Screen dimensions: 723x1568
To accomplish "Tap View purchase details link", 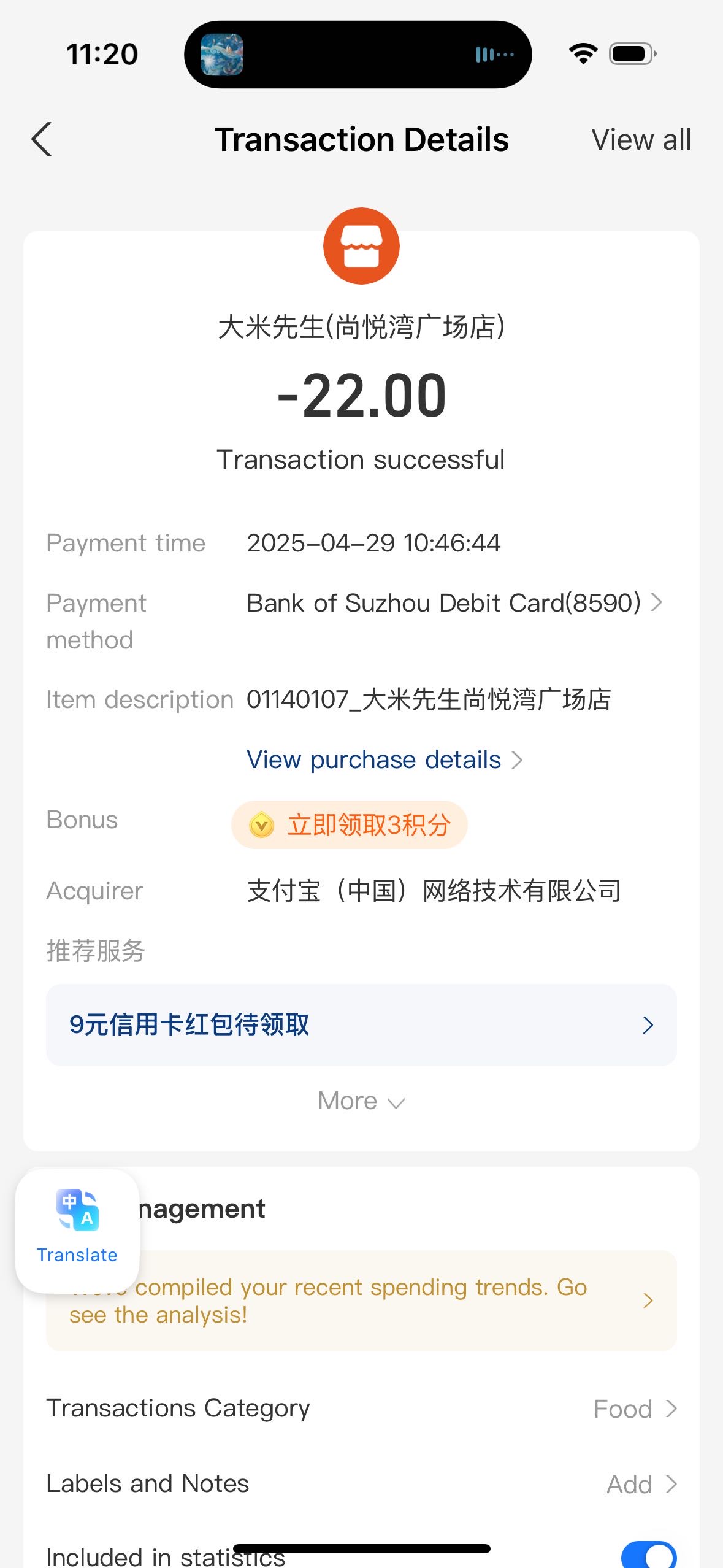I will click(384, 760).
